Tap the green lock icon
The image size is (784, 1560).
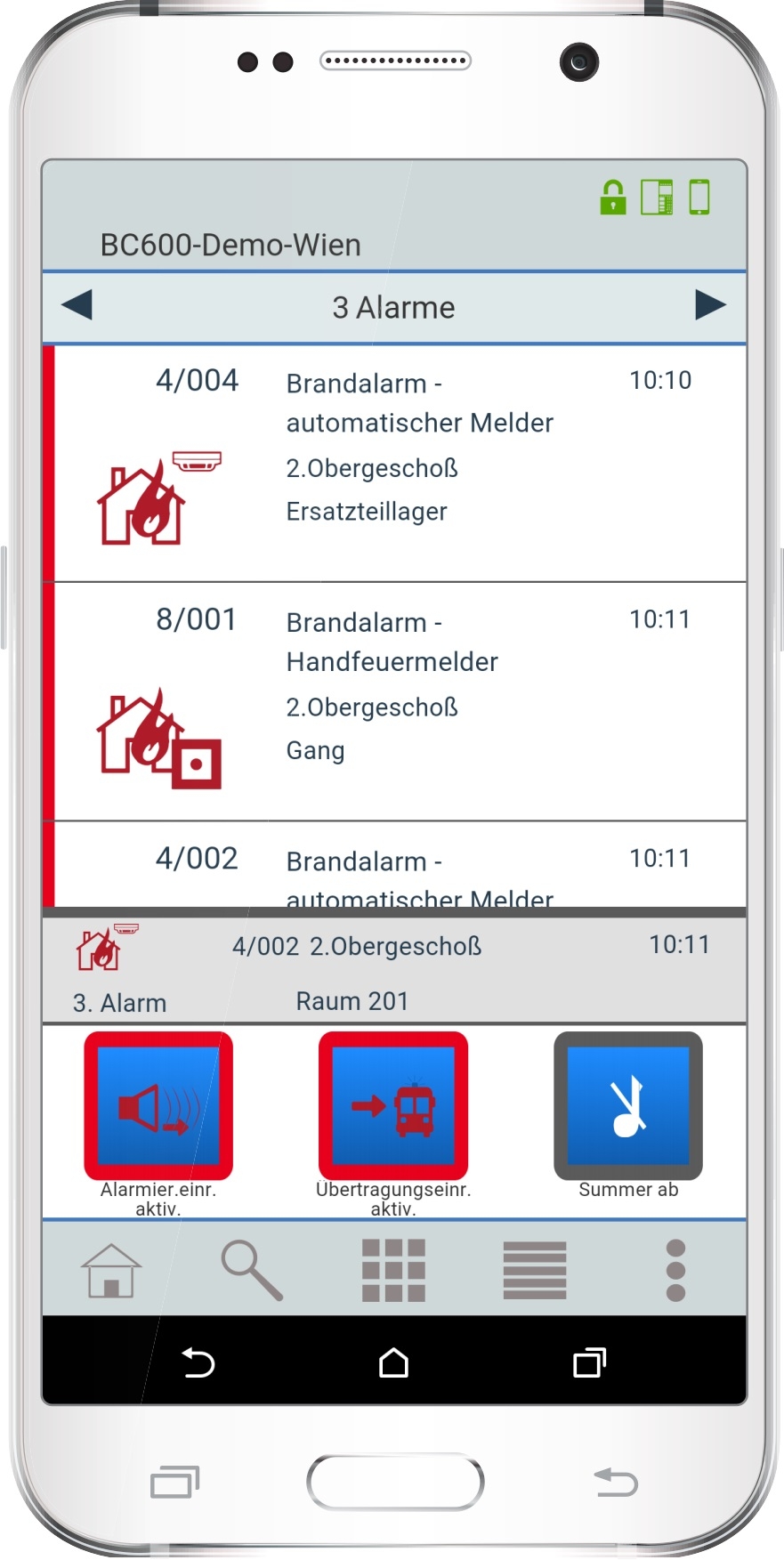pos(613,197)
